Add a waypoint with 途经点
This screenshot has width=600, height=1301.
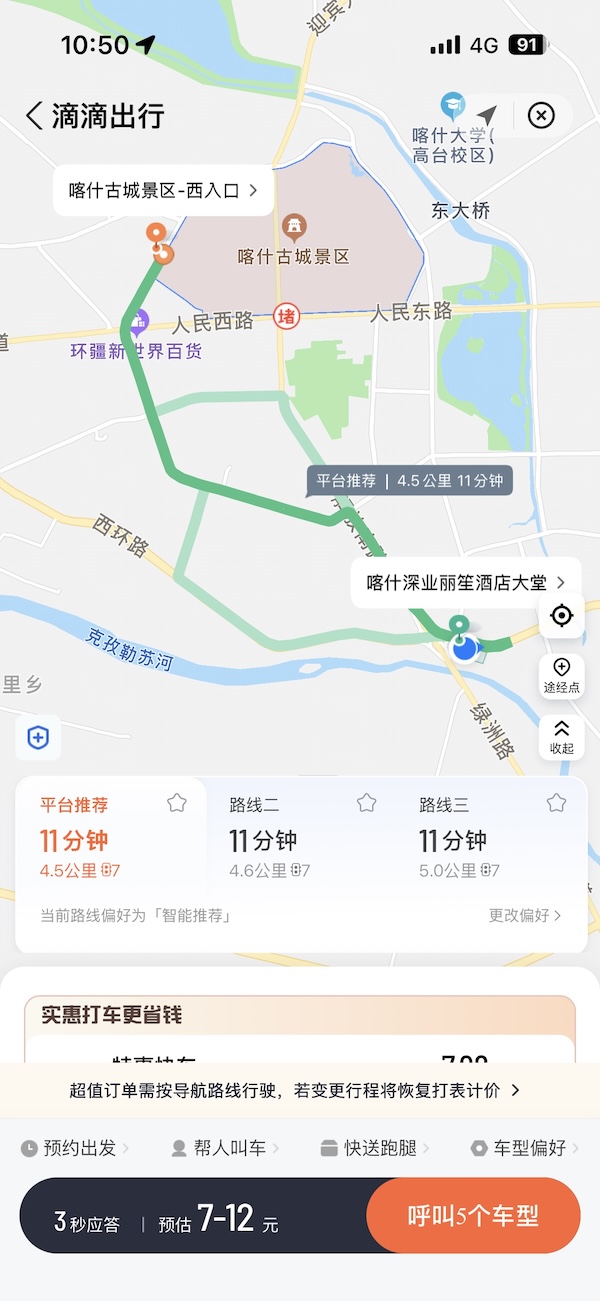click(x=561, y=675)
